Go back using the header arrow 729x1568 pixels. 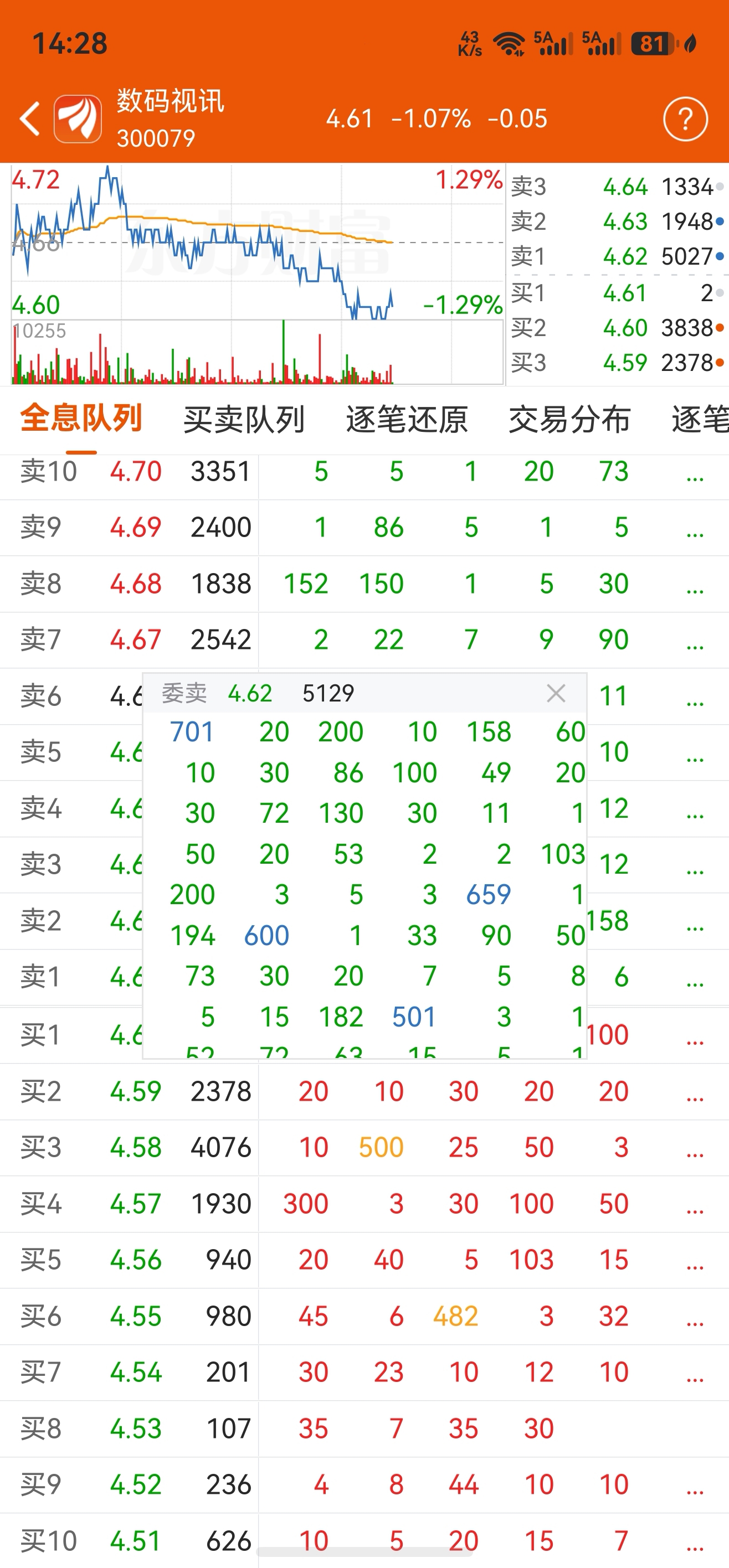pyautogui.click(x=30, y=118)
